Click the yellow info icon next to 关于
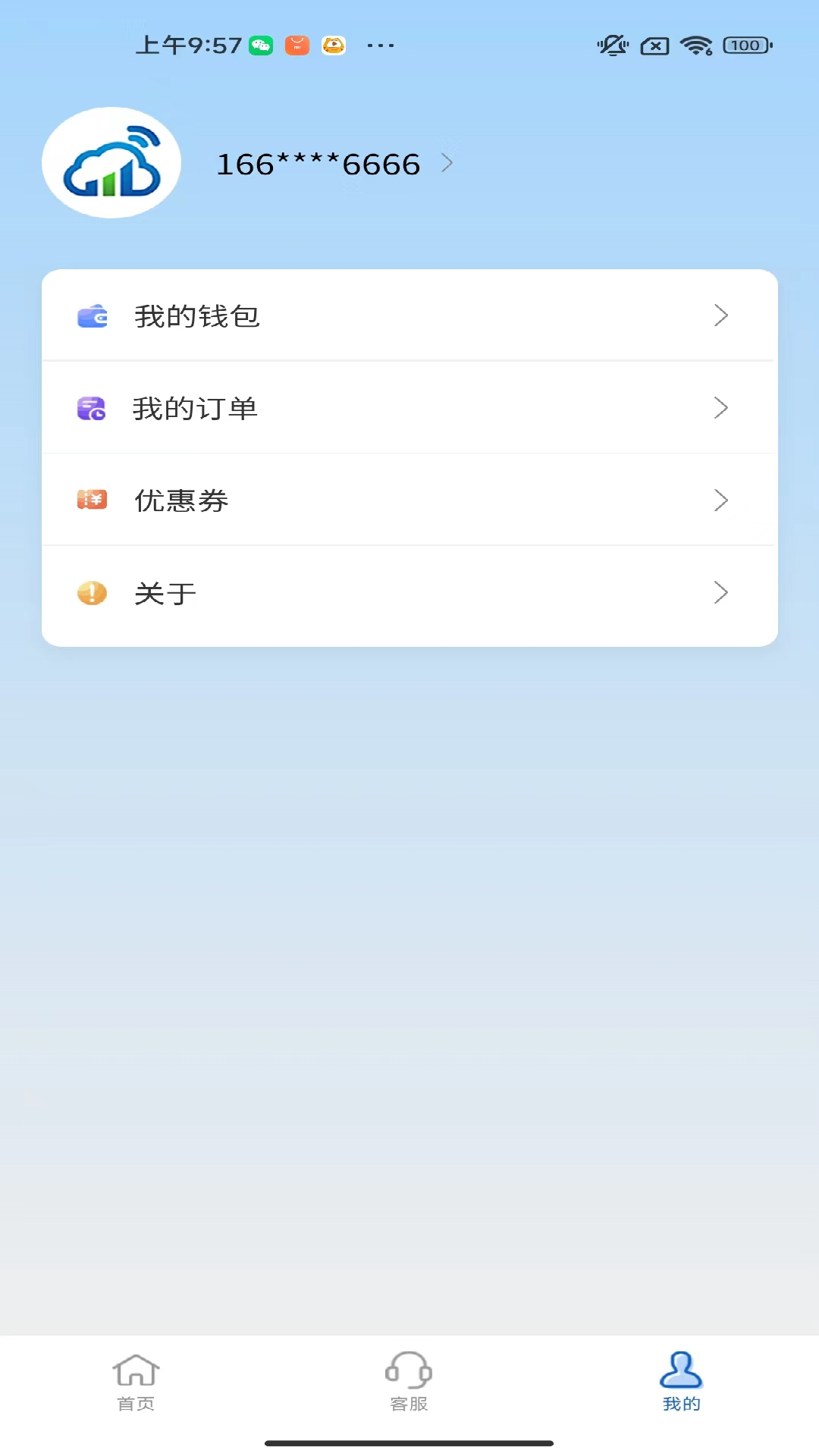 click(91, 593)
